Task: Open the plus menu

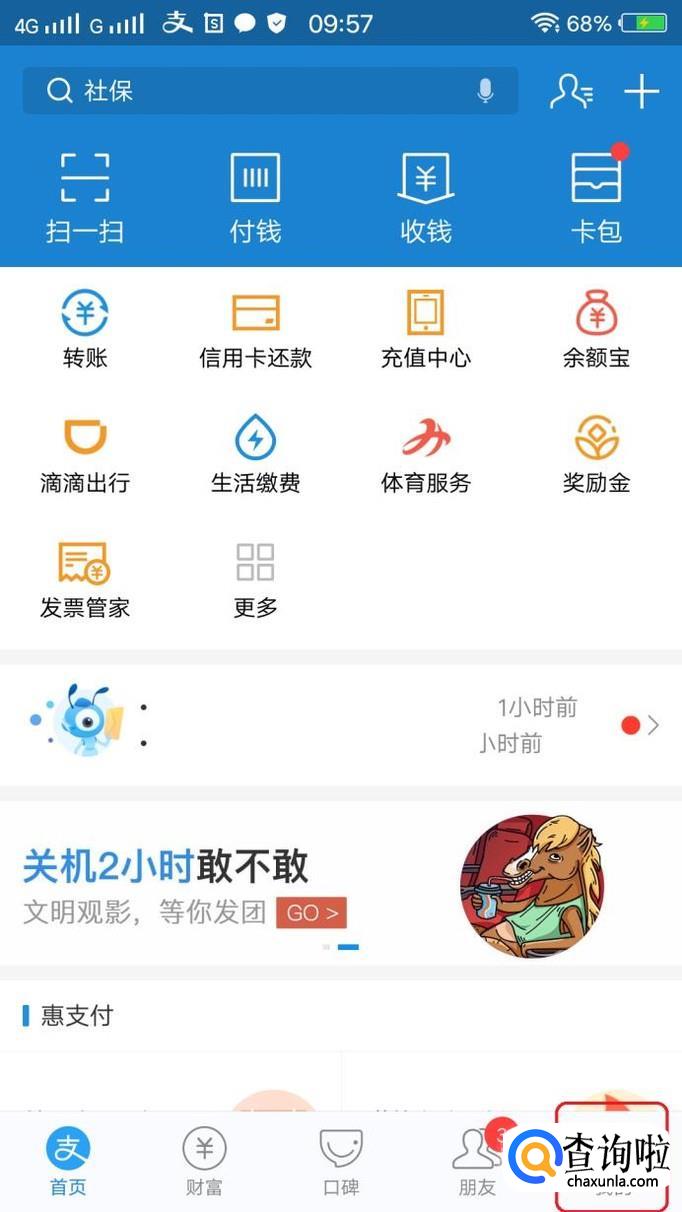Action: (x=641, y=91)
